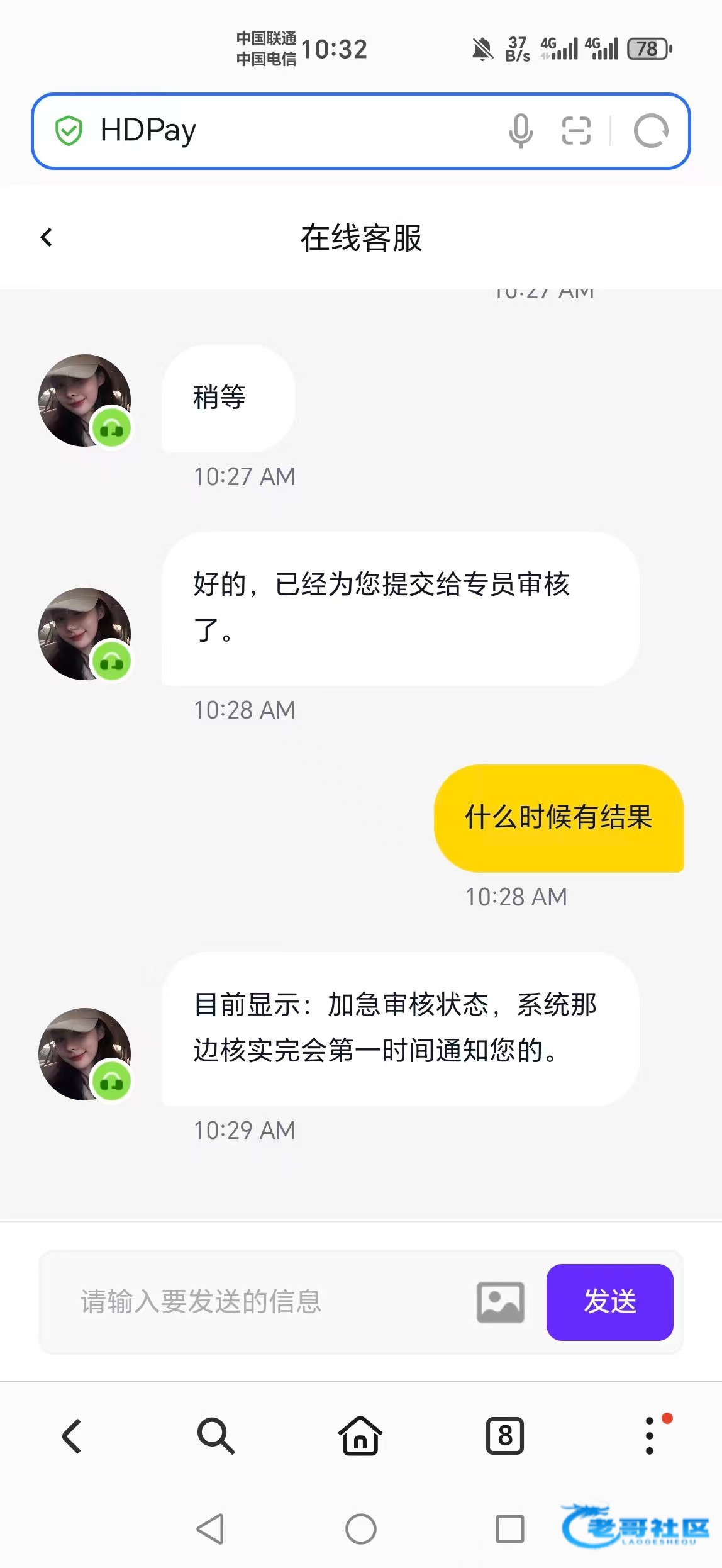Show recent apps
The height and width of the screenshot is (1568, 722).
(509, 1529)
